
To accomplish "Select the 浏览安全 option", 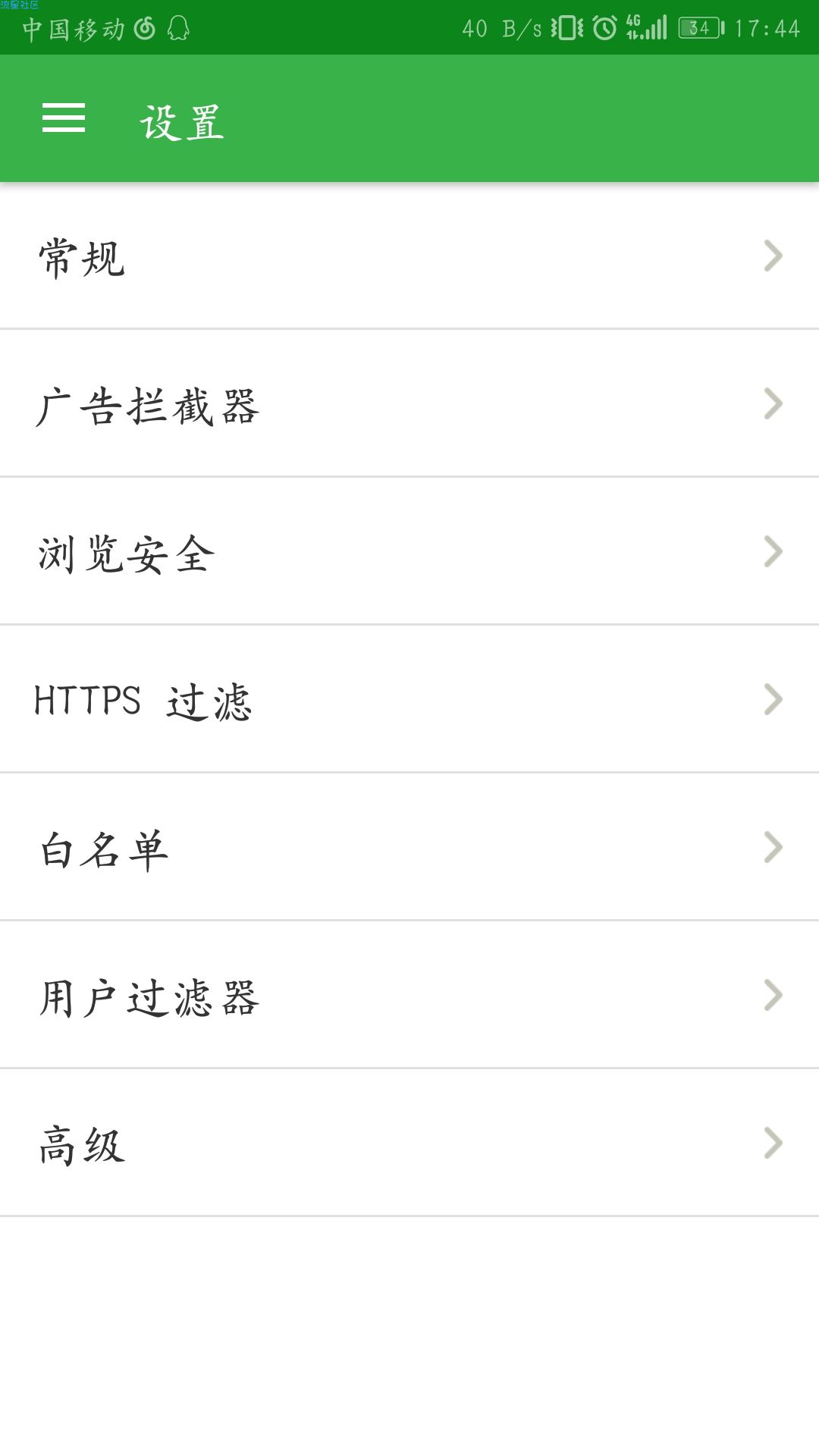I will point(409,552).
